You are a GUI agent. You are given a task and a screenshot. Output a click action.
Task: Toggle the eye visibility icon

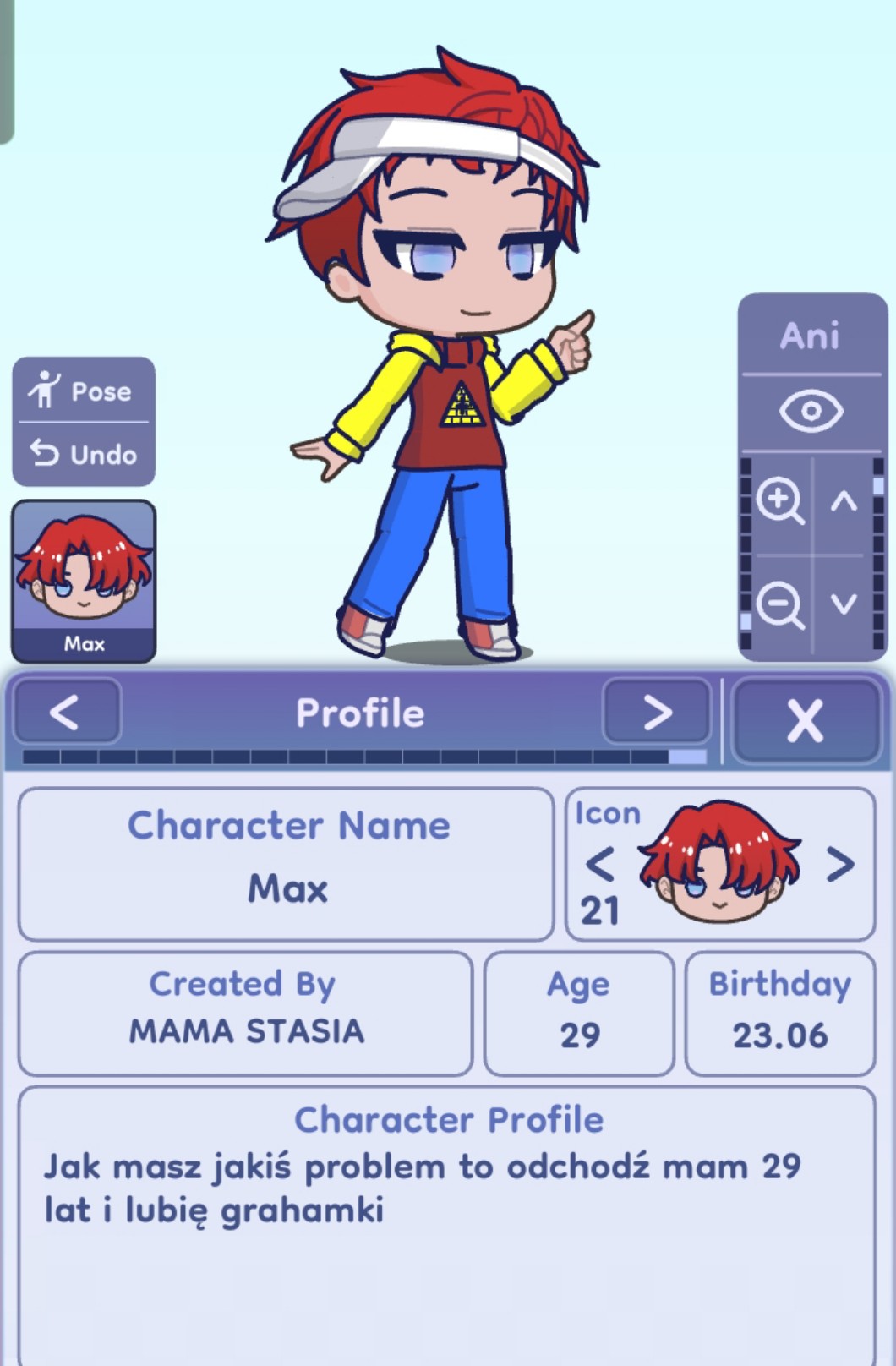tap(810, 412)
